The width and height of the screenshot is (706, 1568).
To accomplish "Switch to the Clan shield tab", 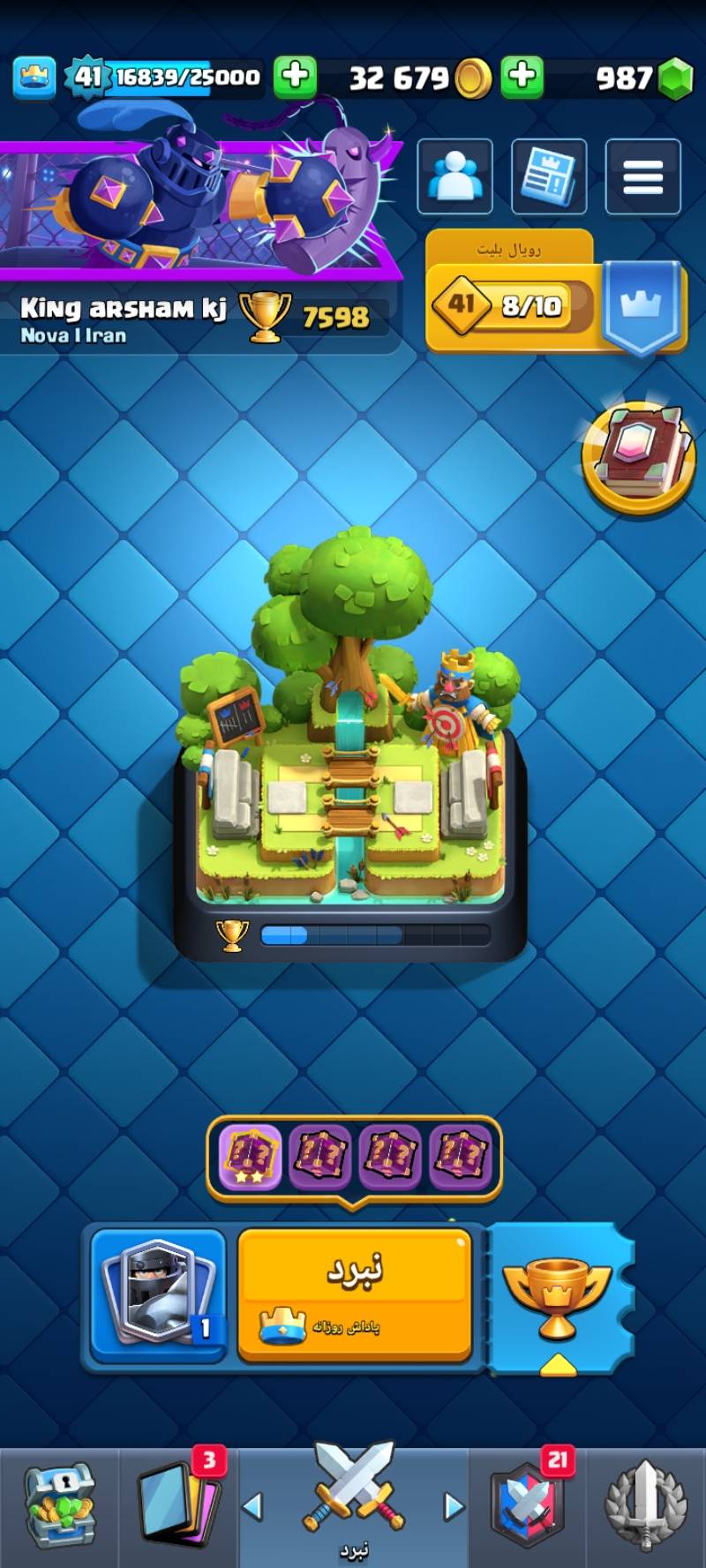I will [528, 1507].
